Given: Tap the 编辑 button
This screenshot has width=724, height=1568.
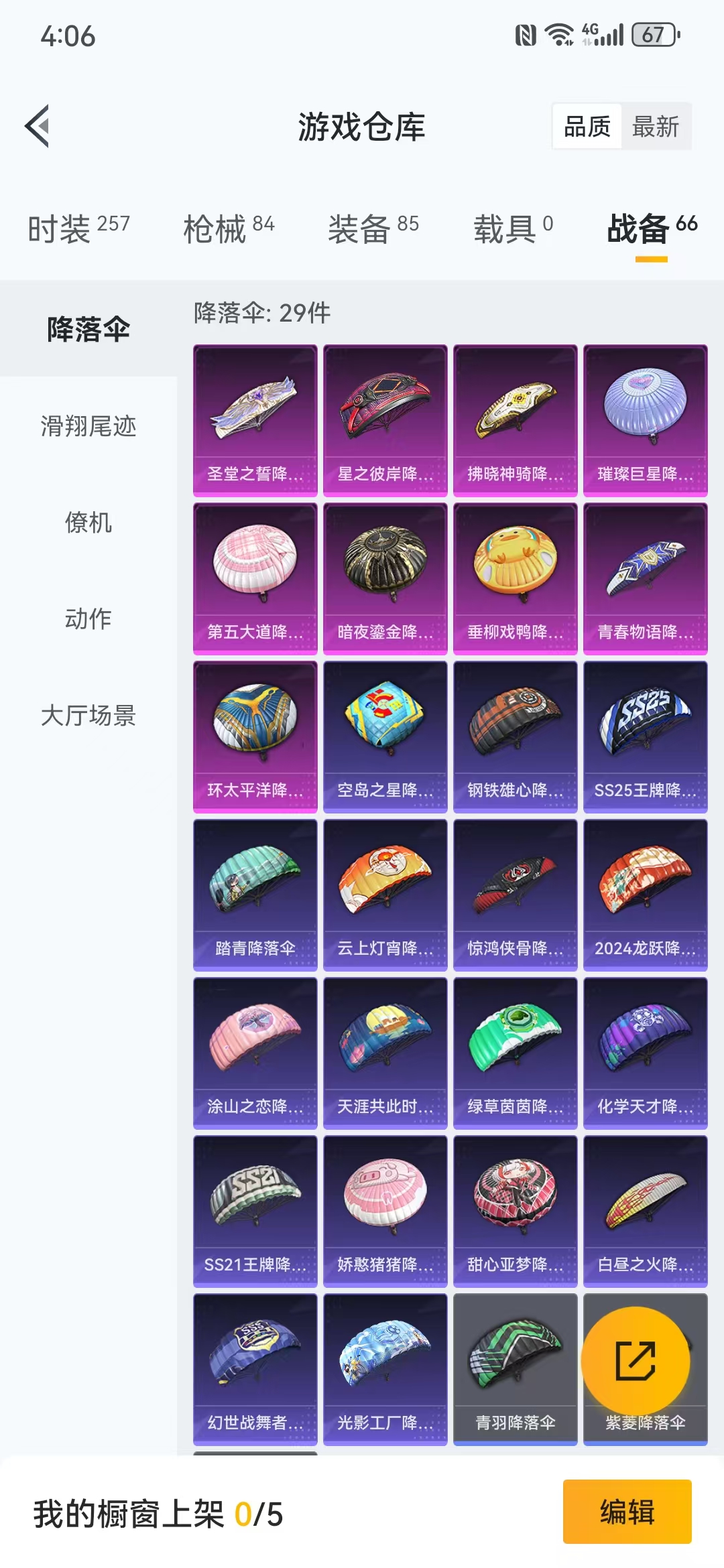Looking at the screenshot, I should (627, 1512).
